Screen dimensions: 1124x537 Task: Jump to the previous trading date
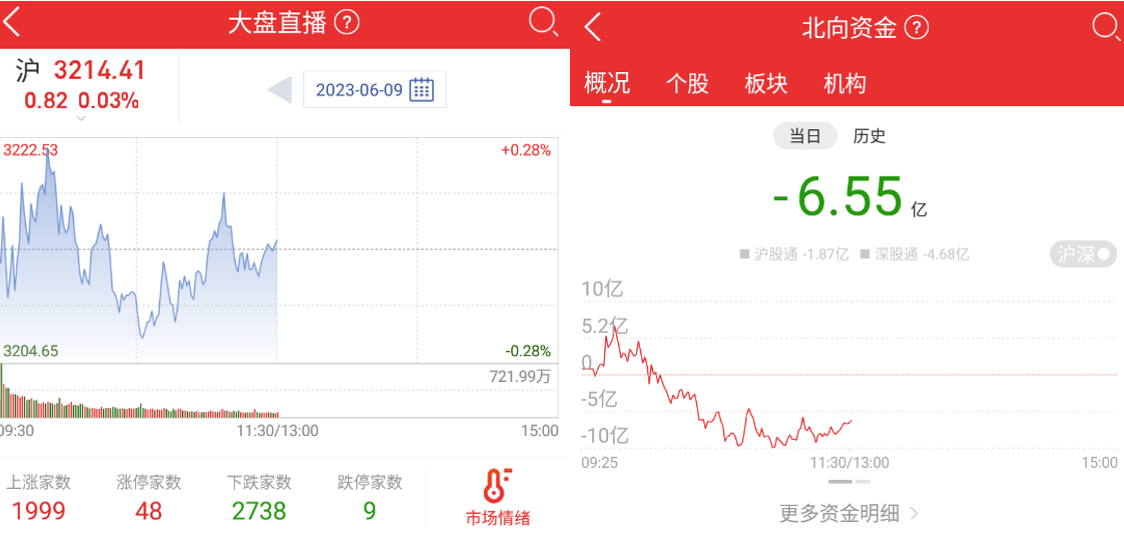click(279, 90)
